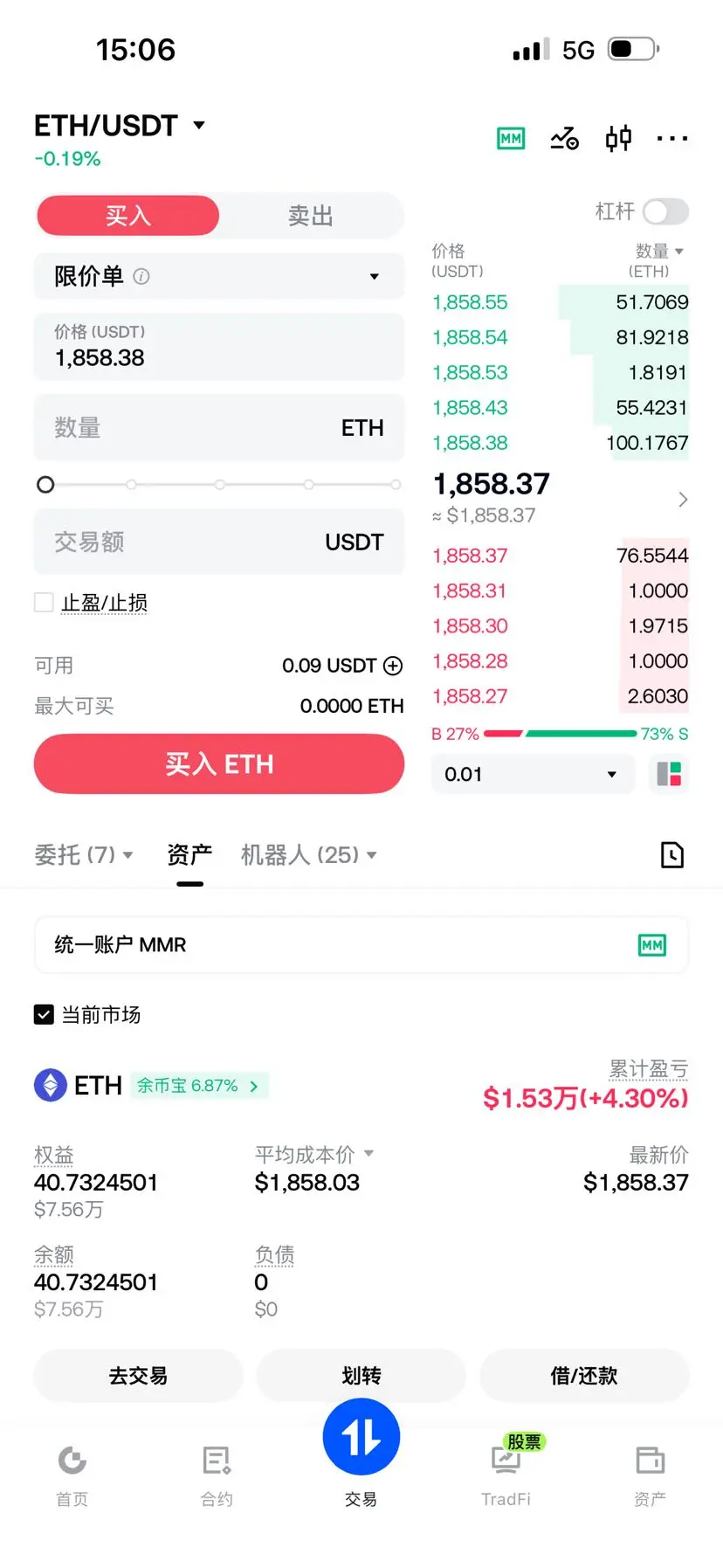Change the order book layout icon
This screenshot has width=723, height=1568.
[x=669, y=774]
